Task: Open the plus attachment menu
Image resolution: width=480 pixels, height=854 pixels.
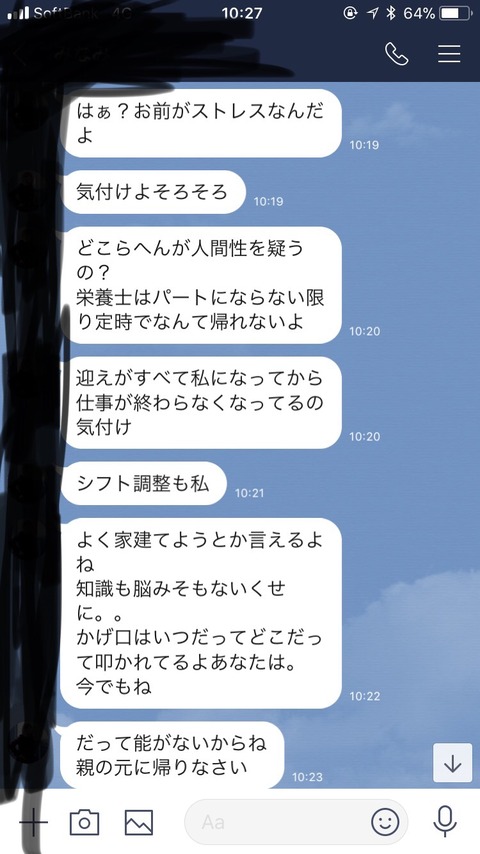Action: click(x=33, y=822)
